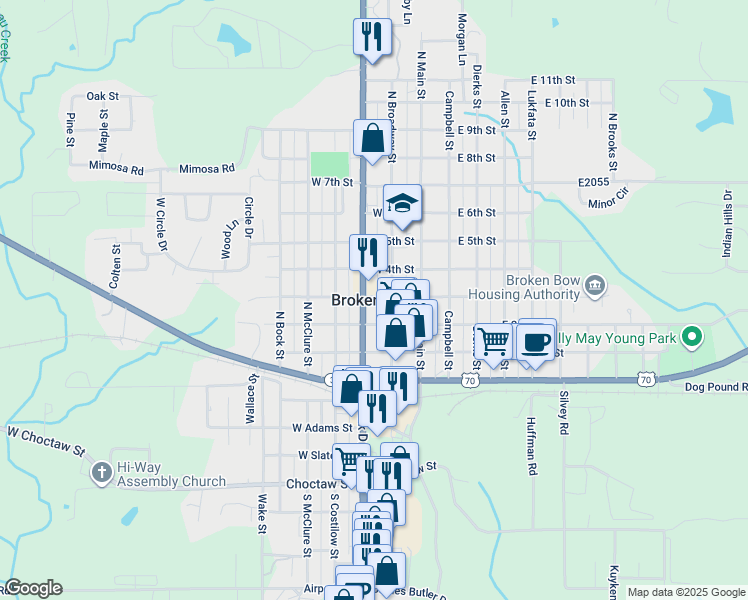The width and height of the screenshot is (748, 600).
Task: Tap the shopping bag marker near E 9th St
Action: [x=372, y=140]
